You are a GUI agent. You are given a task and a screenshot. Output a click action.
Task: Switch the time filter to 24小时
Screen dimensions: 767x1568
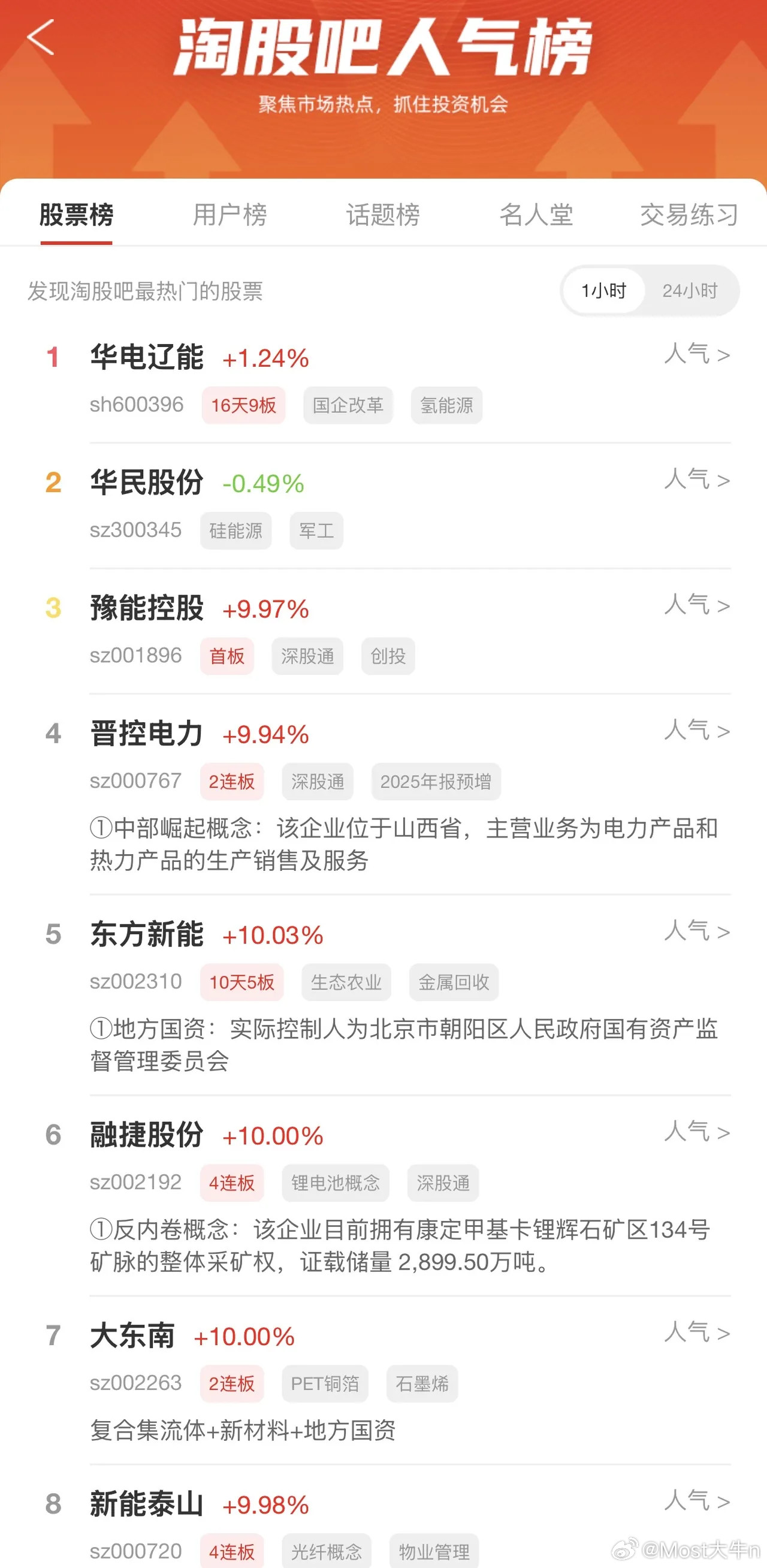tap(691, 291)
